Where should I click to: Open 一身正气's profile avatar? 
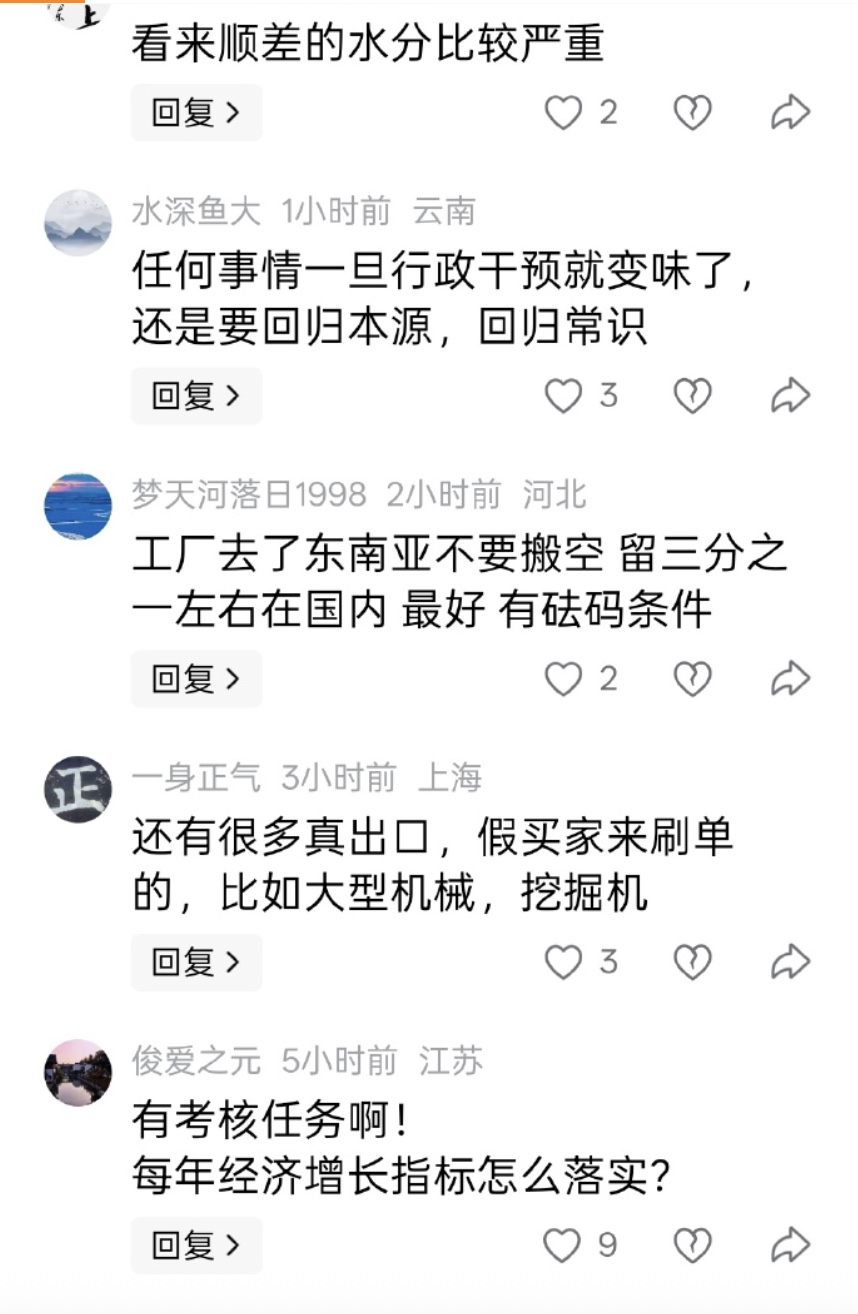(78, 789)
